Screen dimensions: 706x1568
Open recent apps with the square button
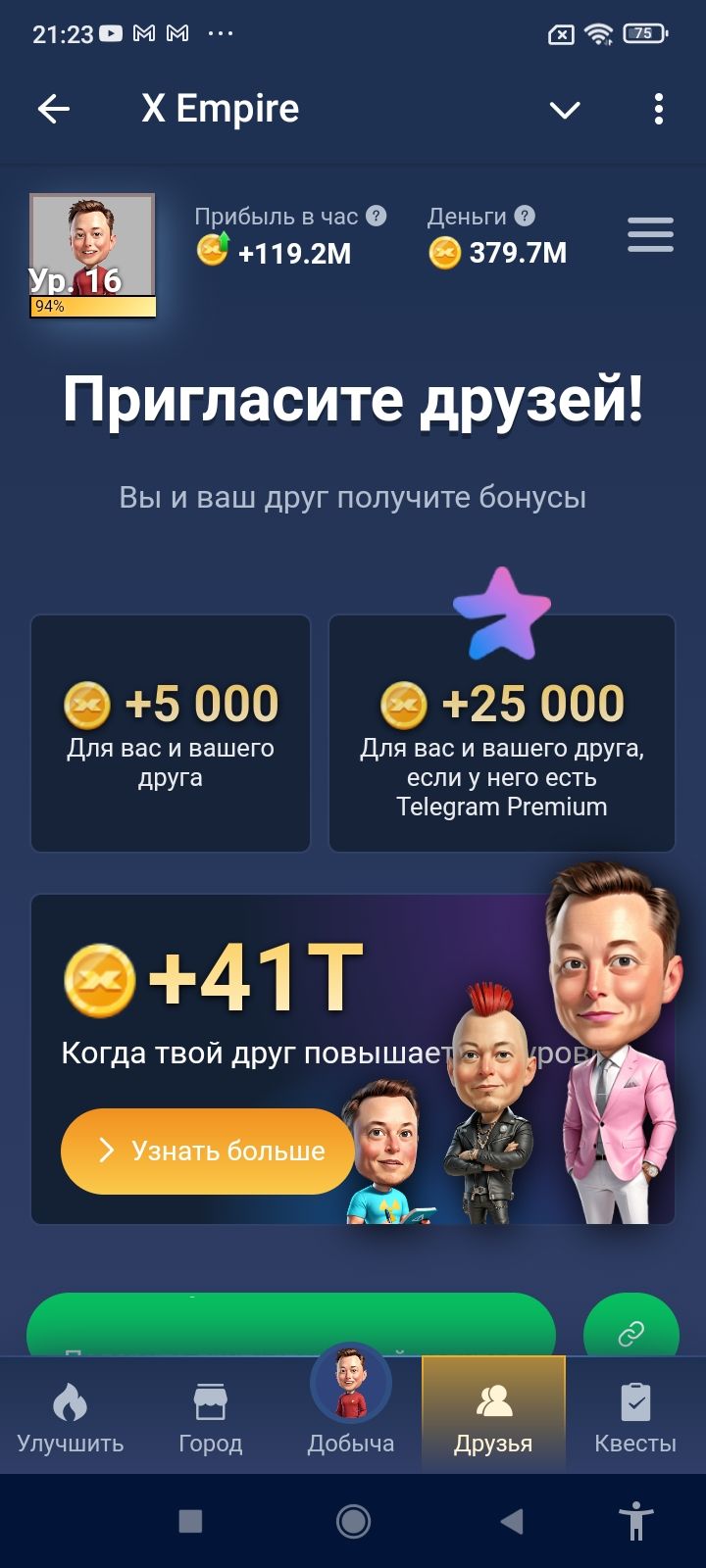(190, 1521)
